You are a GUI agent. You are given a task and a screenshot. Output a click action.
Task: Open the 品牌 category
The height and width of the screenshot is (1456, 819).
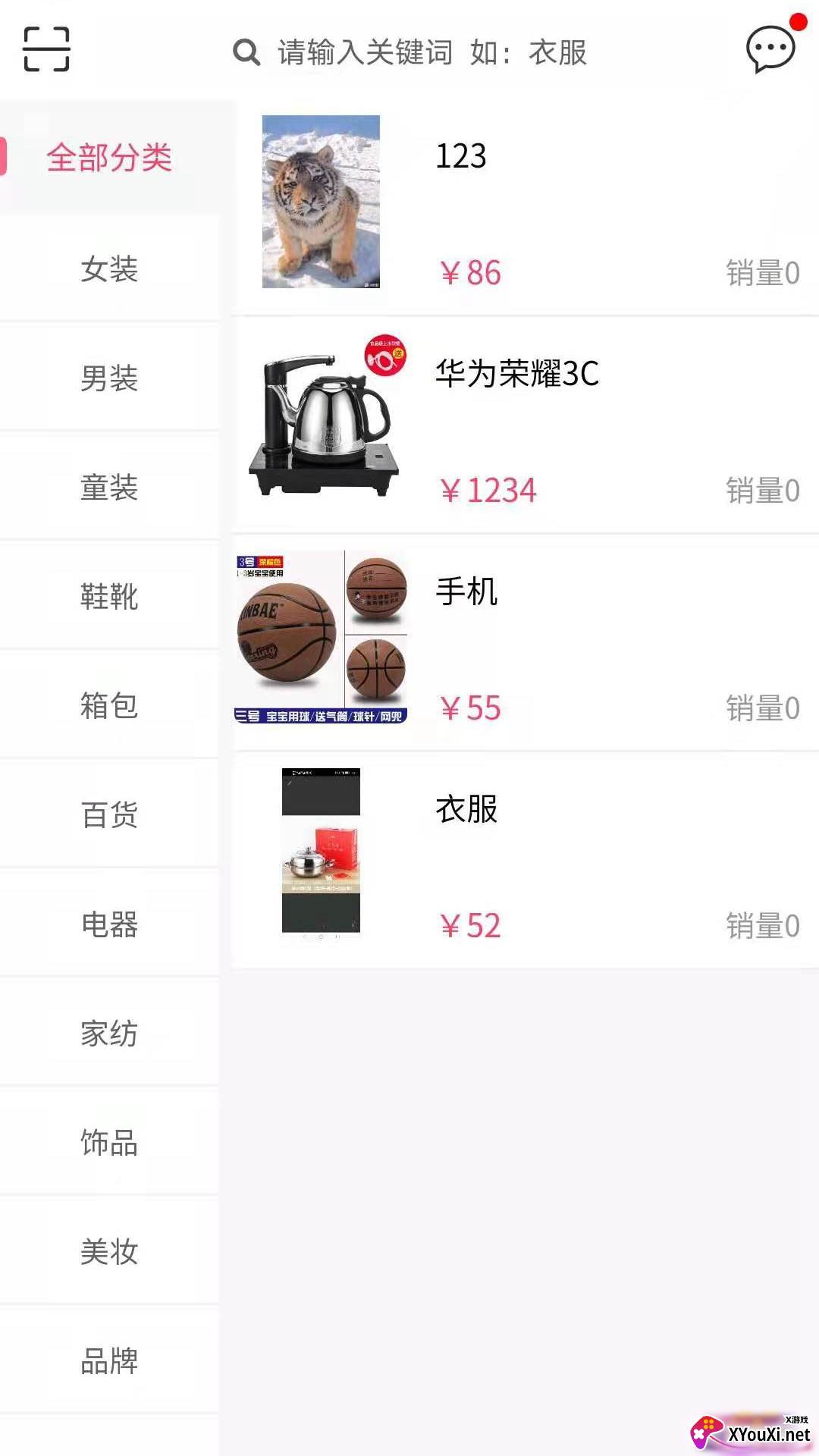coord(109,1360)
